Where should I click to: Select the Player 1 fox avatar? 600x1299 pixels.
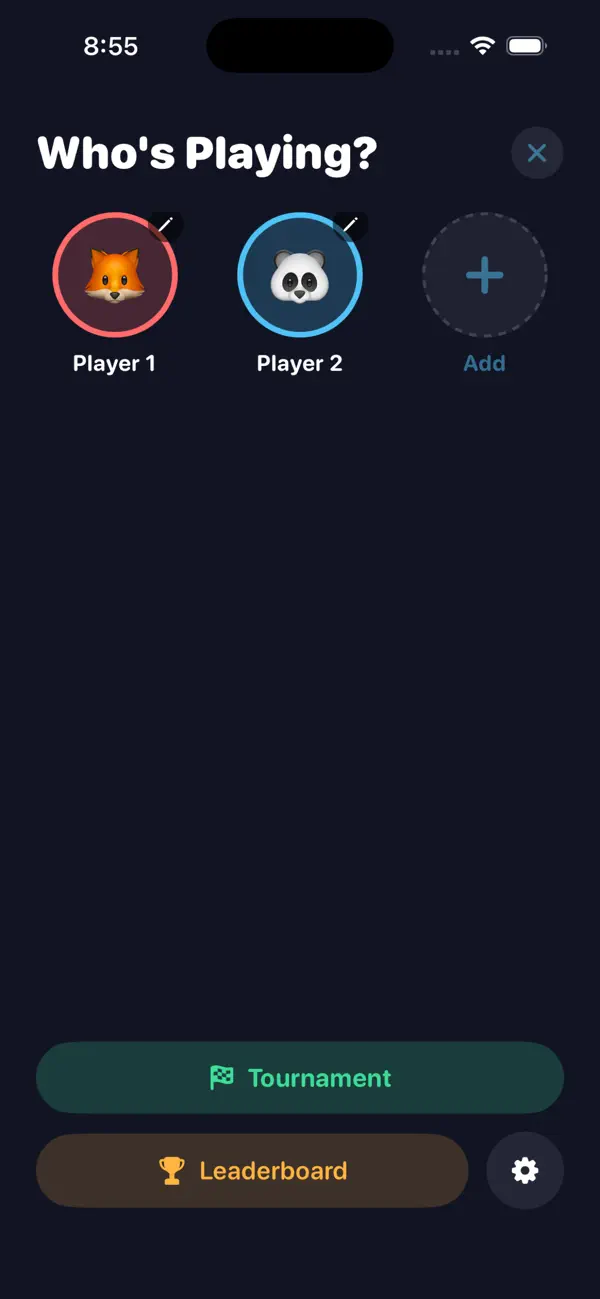click(115, 275)
